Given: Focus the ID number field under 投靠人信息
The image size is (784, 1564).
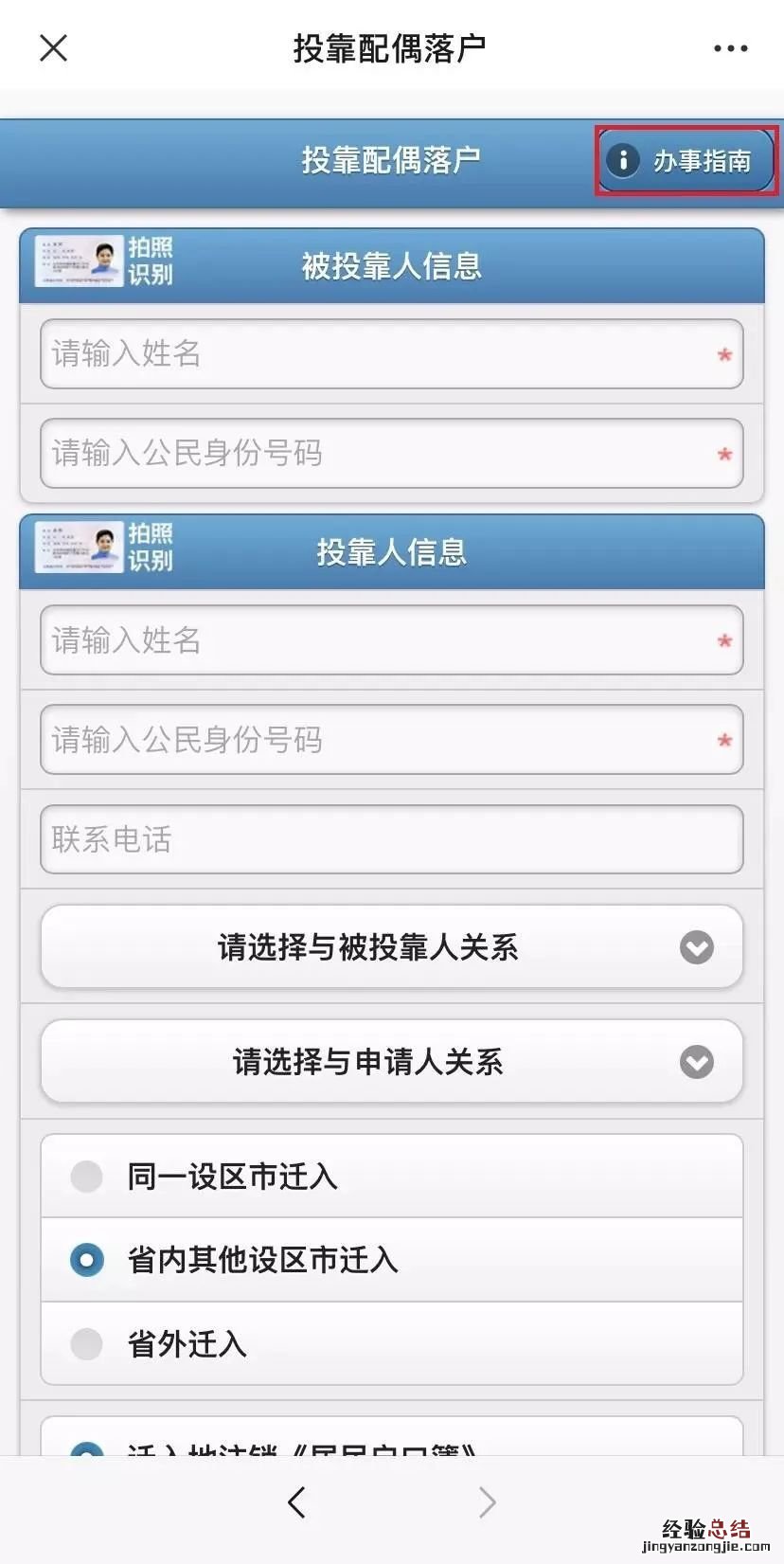Looking at the screenshot, I should click(x=379, y=740).
